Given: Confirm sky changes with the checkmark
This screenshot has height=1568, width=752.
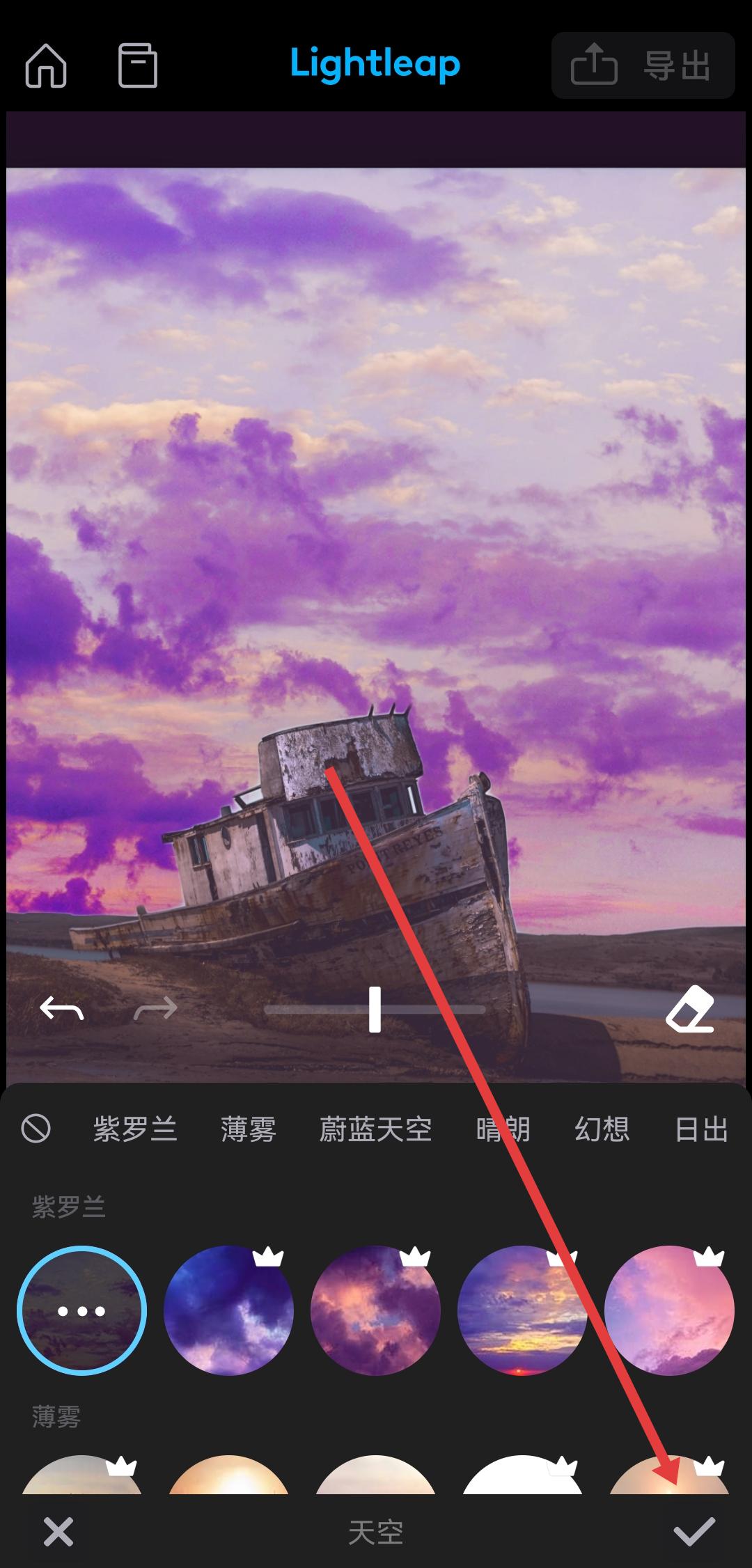Looking at the screenshot, I should pyautogui.click(x=694, y=1532).
